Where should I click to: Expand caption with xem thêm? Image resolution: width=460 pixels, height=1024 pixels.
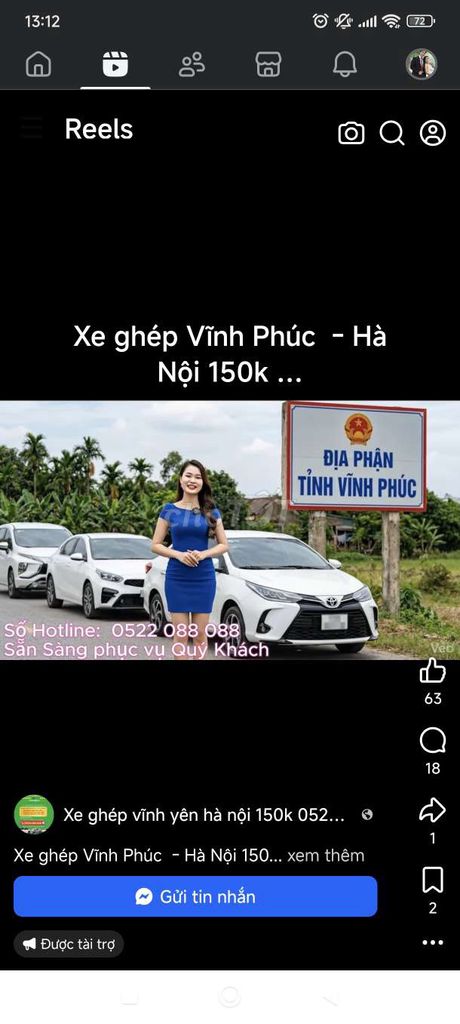(326, 856)
